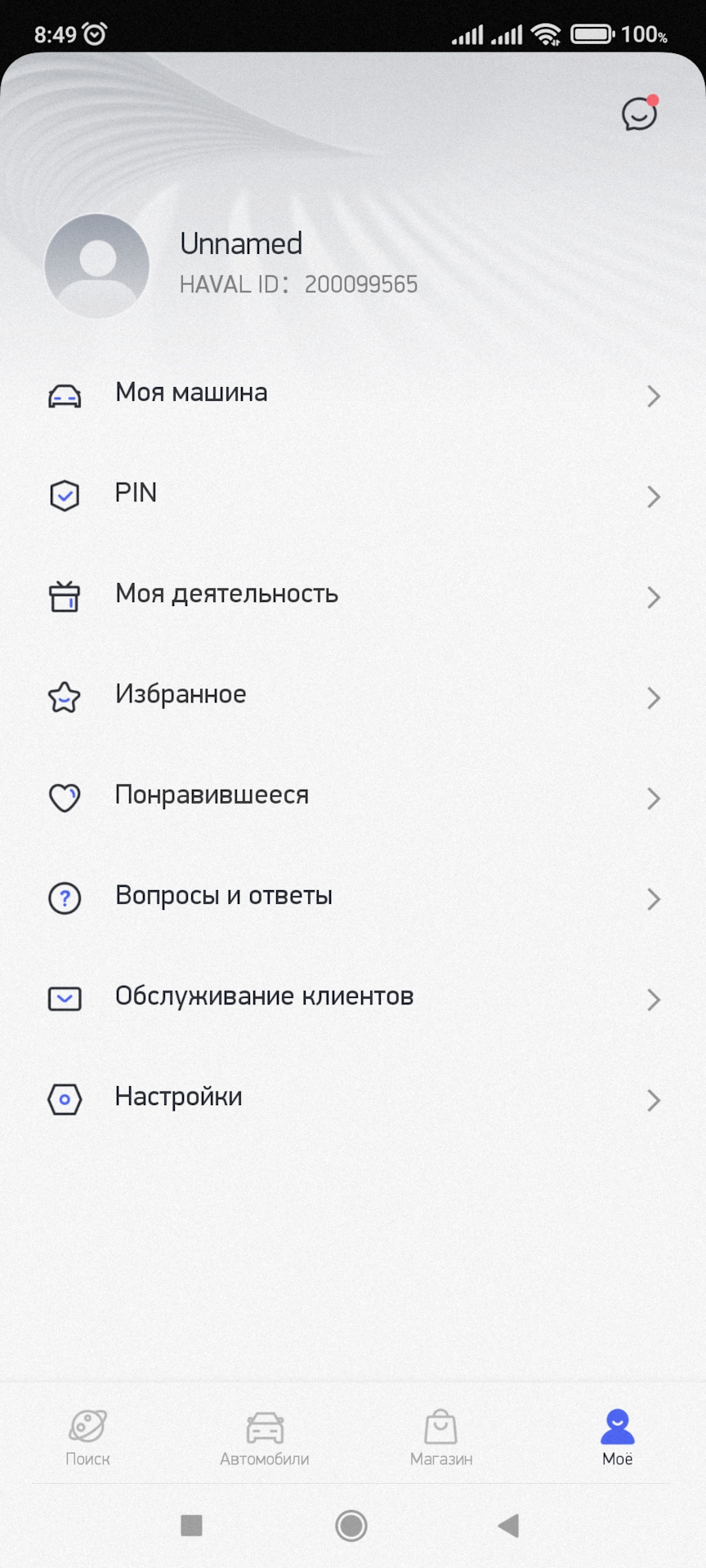This screenshot has width=706, height=1568.
Task: Open Настройки
Action: 351,1098
